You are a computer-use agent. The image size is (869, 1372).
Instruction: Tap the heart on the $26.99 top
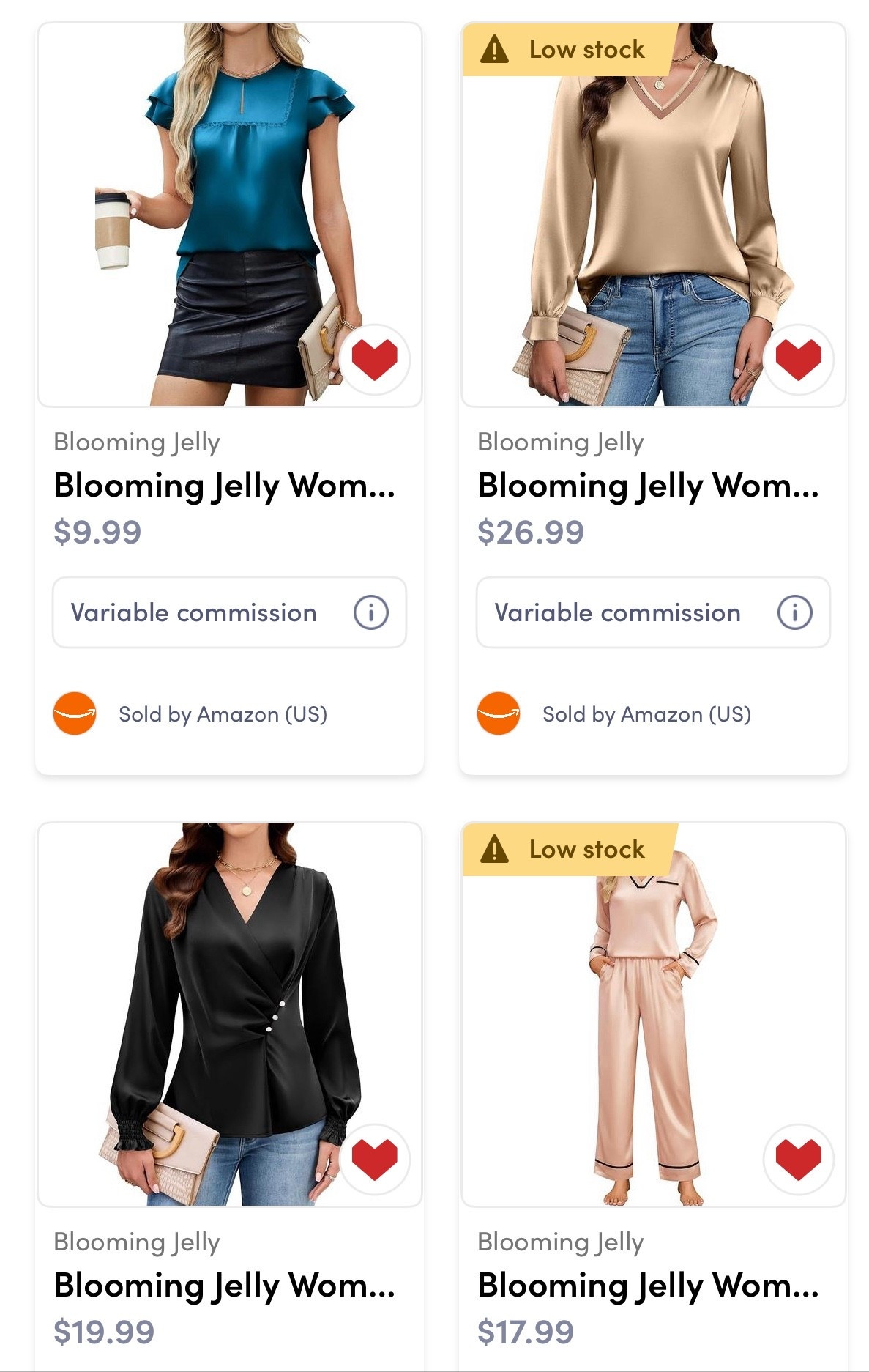click(x=798, y=359)
